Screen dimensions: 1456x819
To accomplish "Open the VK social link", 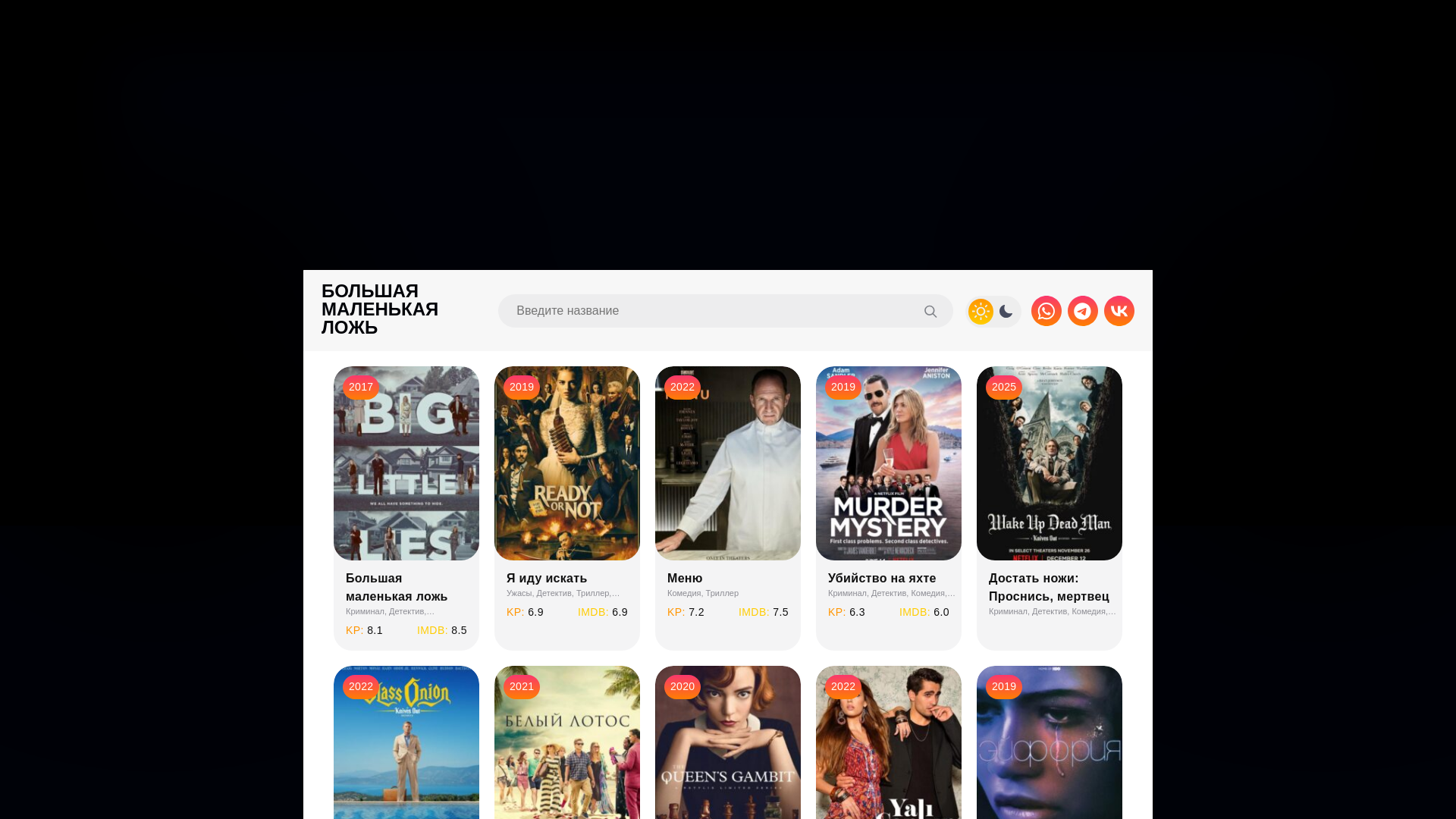I will point(1119,311).
